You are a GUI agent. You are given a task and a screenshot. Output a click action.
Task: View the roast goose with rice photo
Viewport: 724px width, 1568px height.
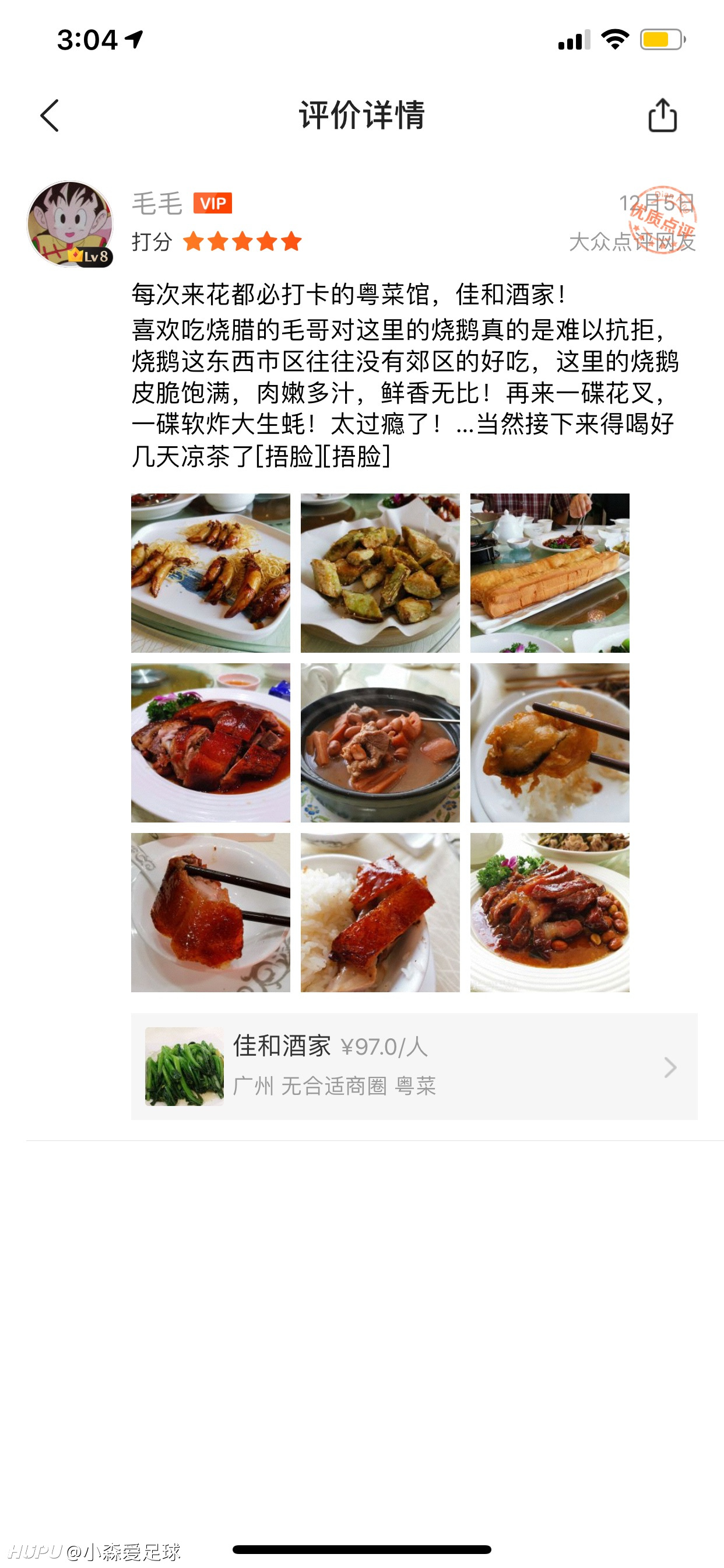(x=380, y=912)
